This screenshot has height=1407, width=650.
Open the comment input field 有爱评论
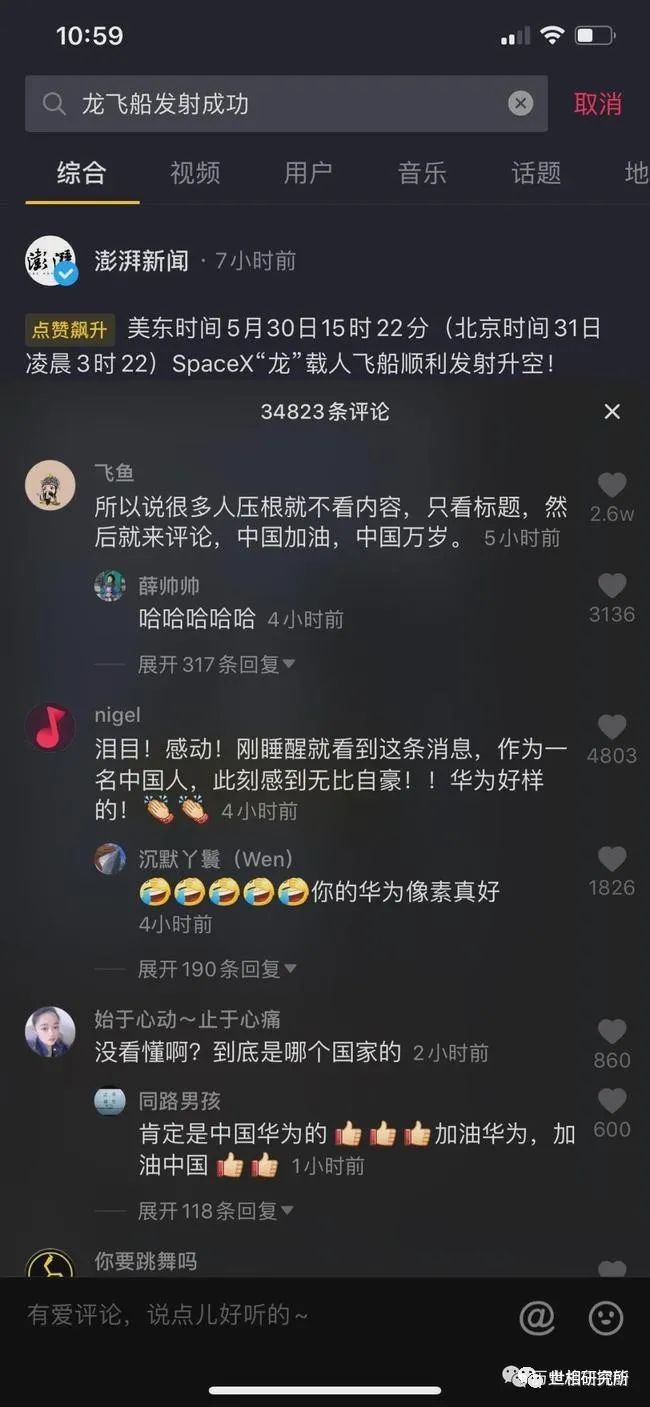point(200,1314)
